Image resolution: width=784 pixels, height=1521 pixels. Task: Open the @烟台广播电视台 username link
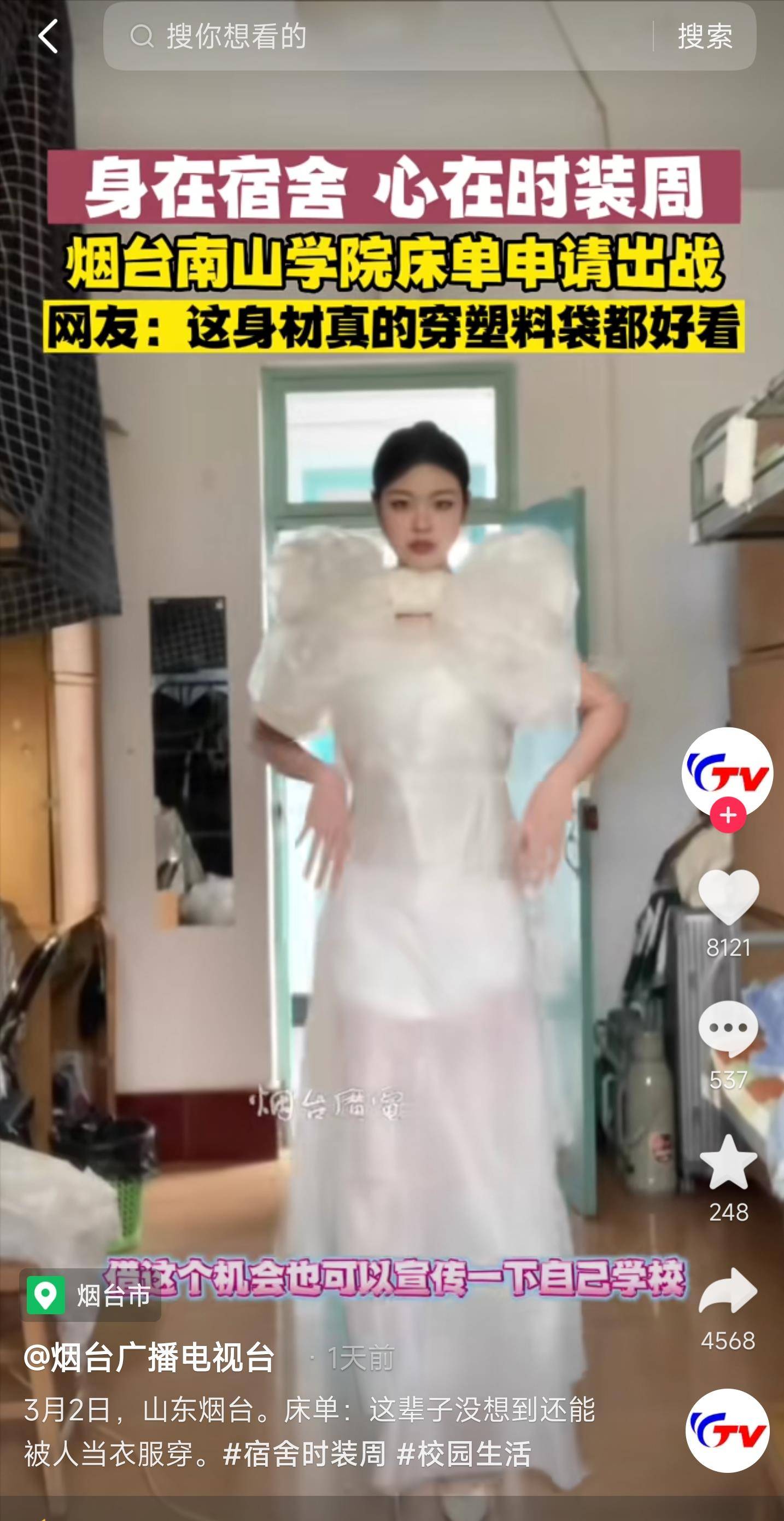149,1357
